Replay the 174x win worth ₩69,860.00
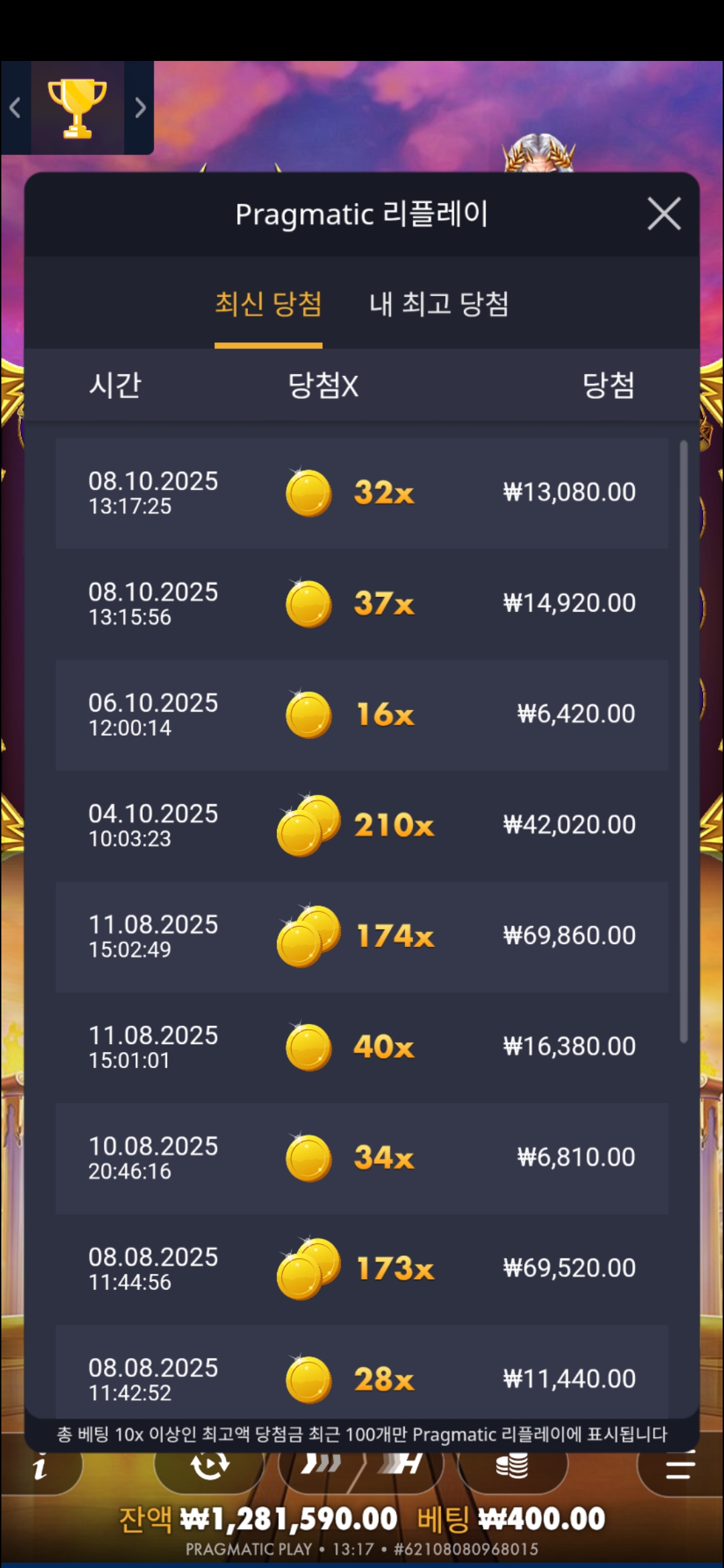This screenshot has width=724, height=1568. tap(361, 936)
